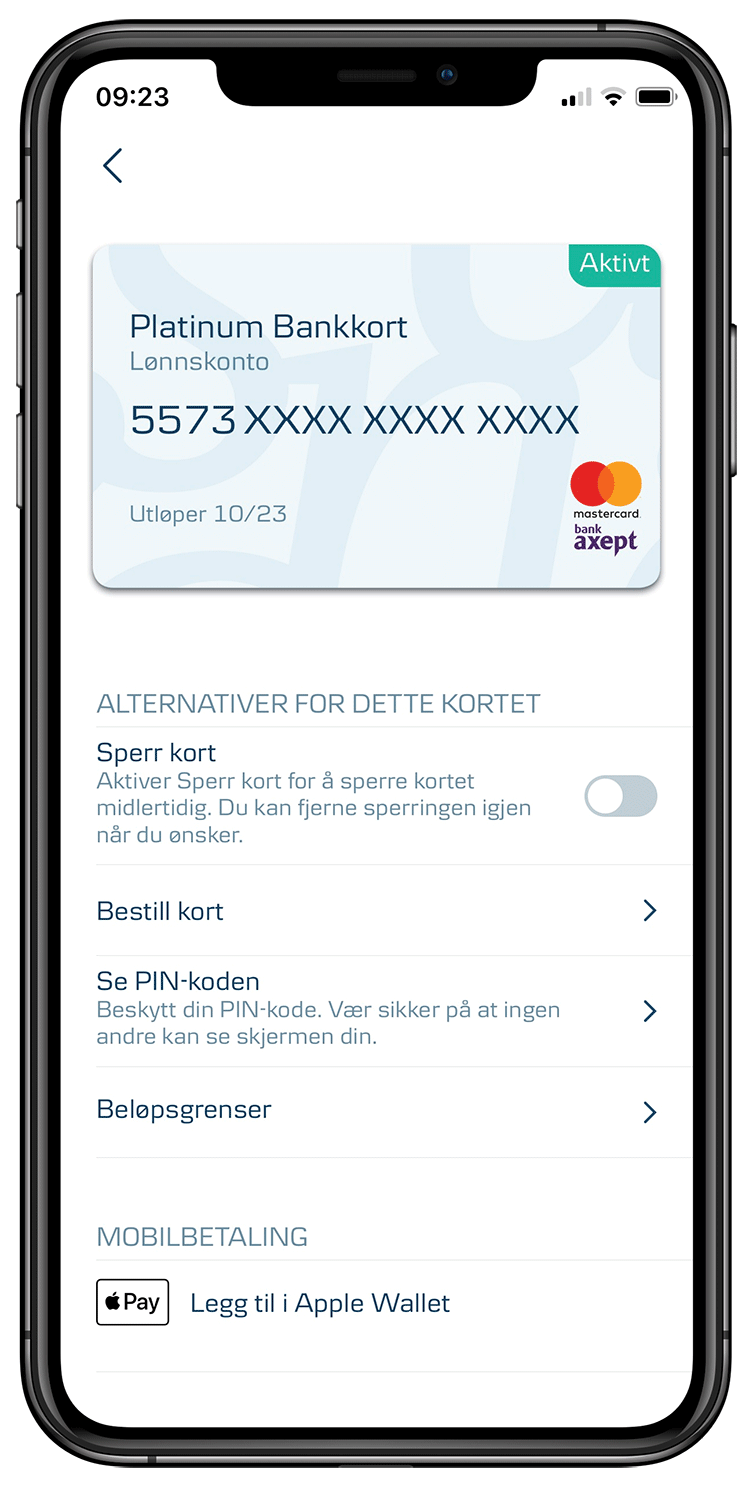
Task: Toggle temporary card blocking on
Action: coord(620,796)
